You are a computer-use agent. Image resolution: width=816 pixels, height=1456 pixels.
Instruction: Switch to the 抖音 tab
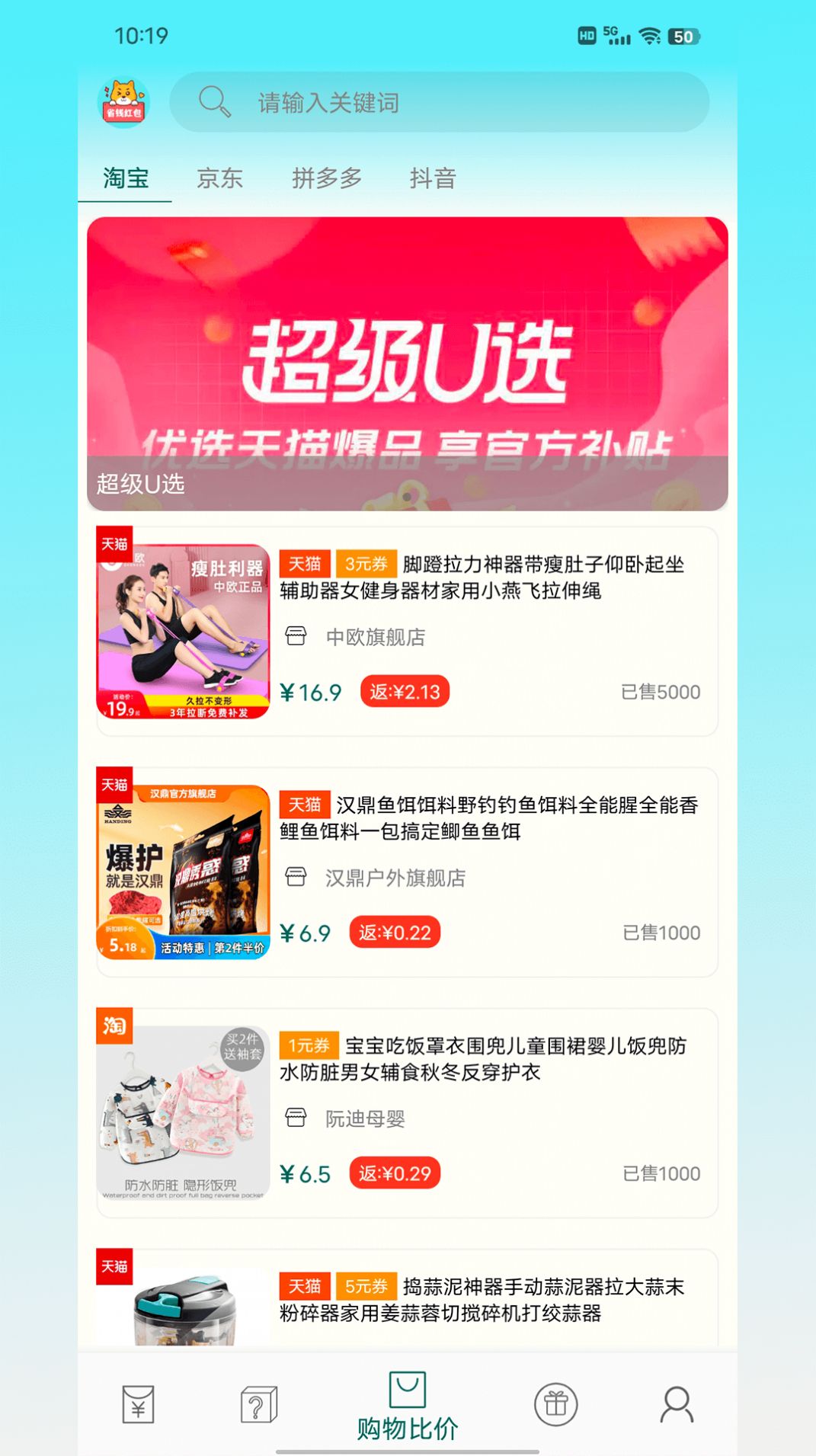pos(432,178)
